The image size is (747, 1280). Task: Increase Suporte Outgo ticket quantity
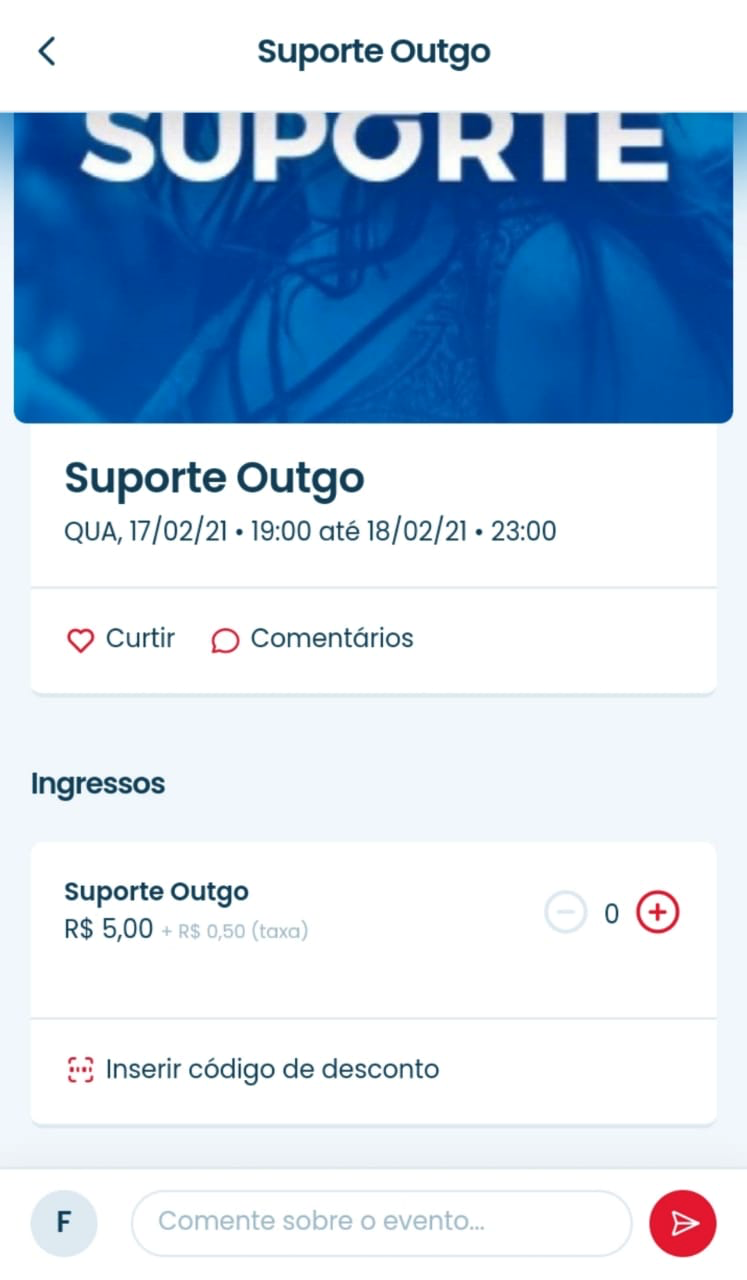pos(658,913)
